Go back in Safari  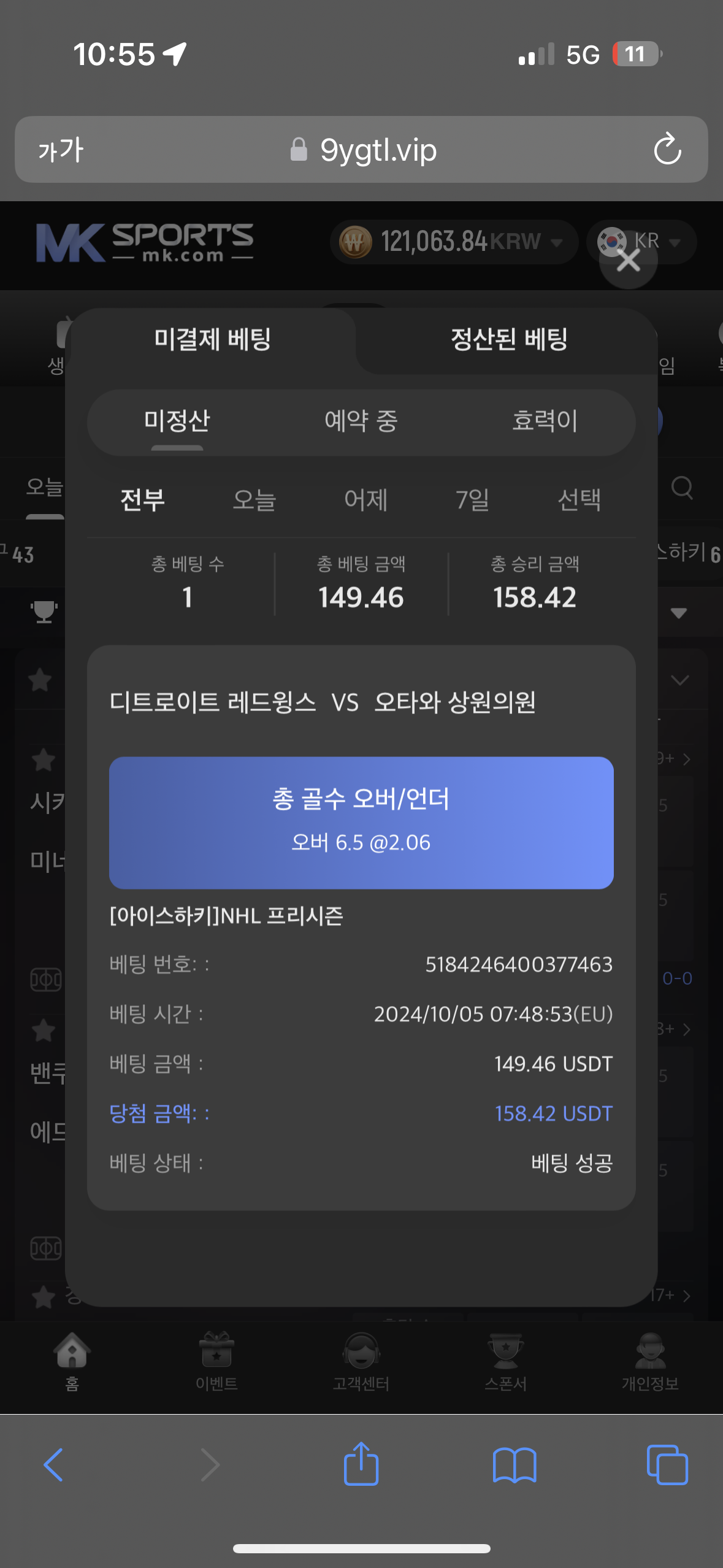coord(53,1465)
